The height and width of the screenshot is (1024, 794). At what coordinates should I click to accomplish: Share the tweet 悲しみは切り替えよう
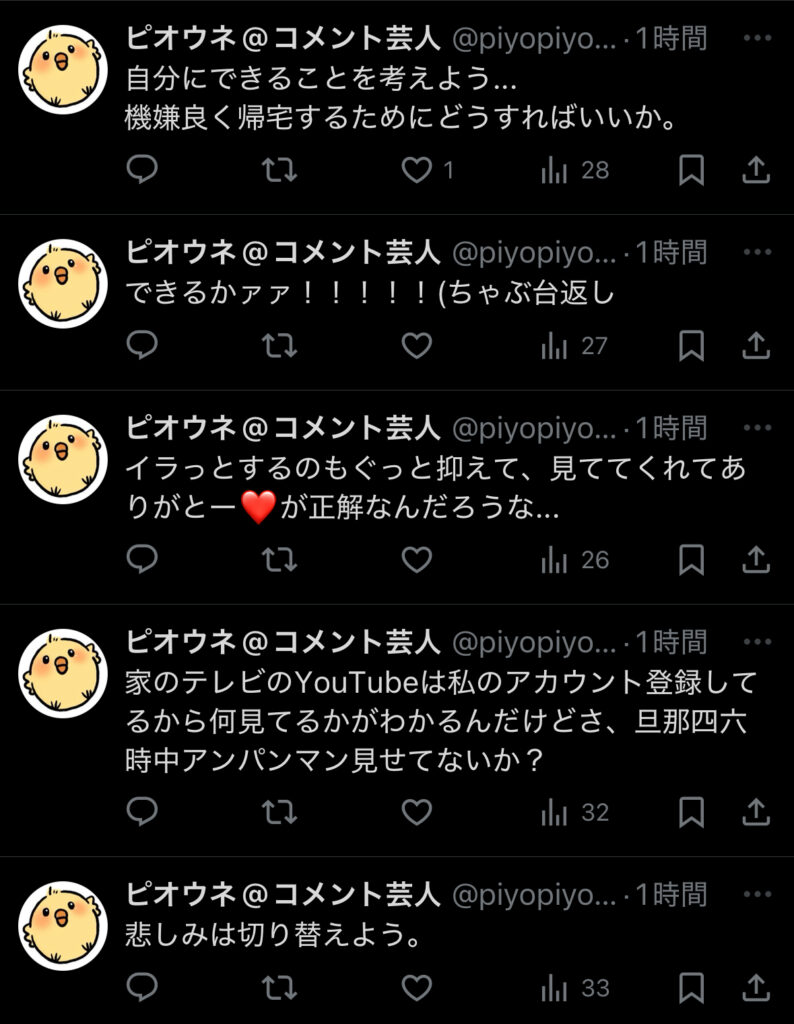[x=756, y=989]
